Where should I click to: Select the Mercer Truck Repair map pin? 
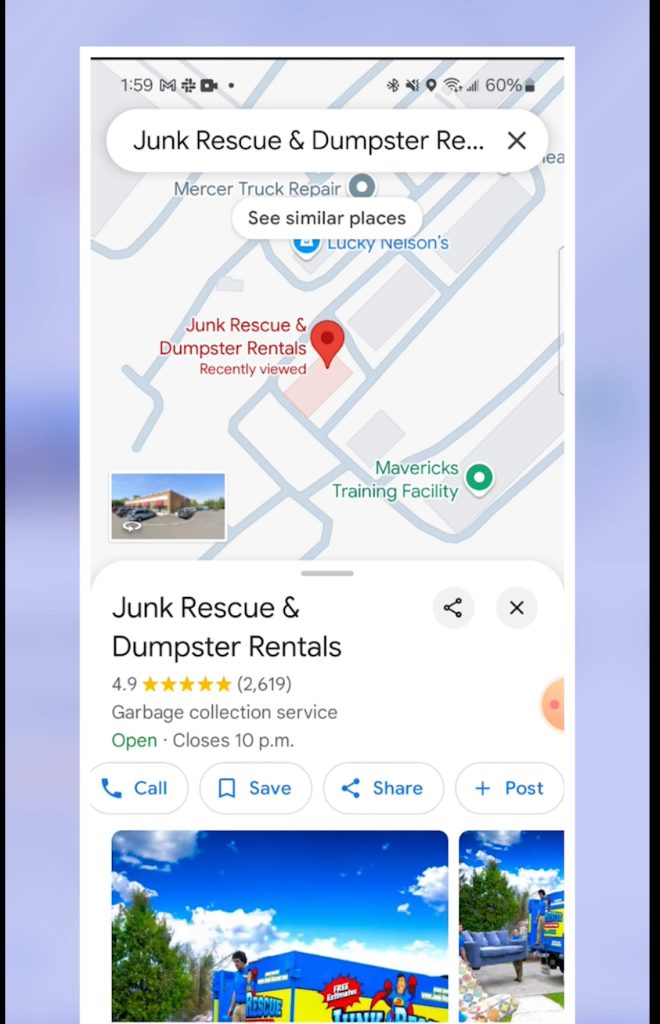tap(361, 187)
